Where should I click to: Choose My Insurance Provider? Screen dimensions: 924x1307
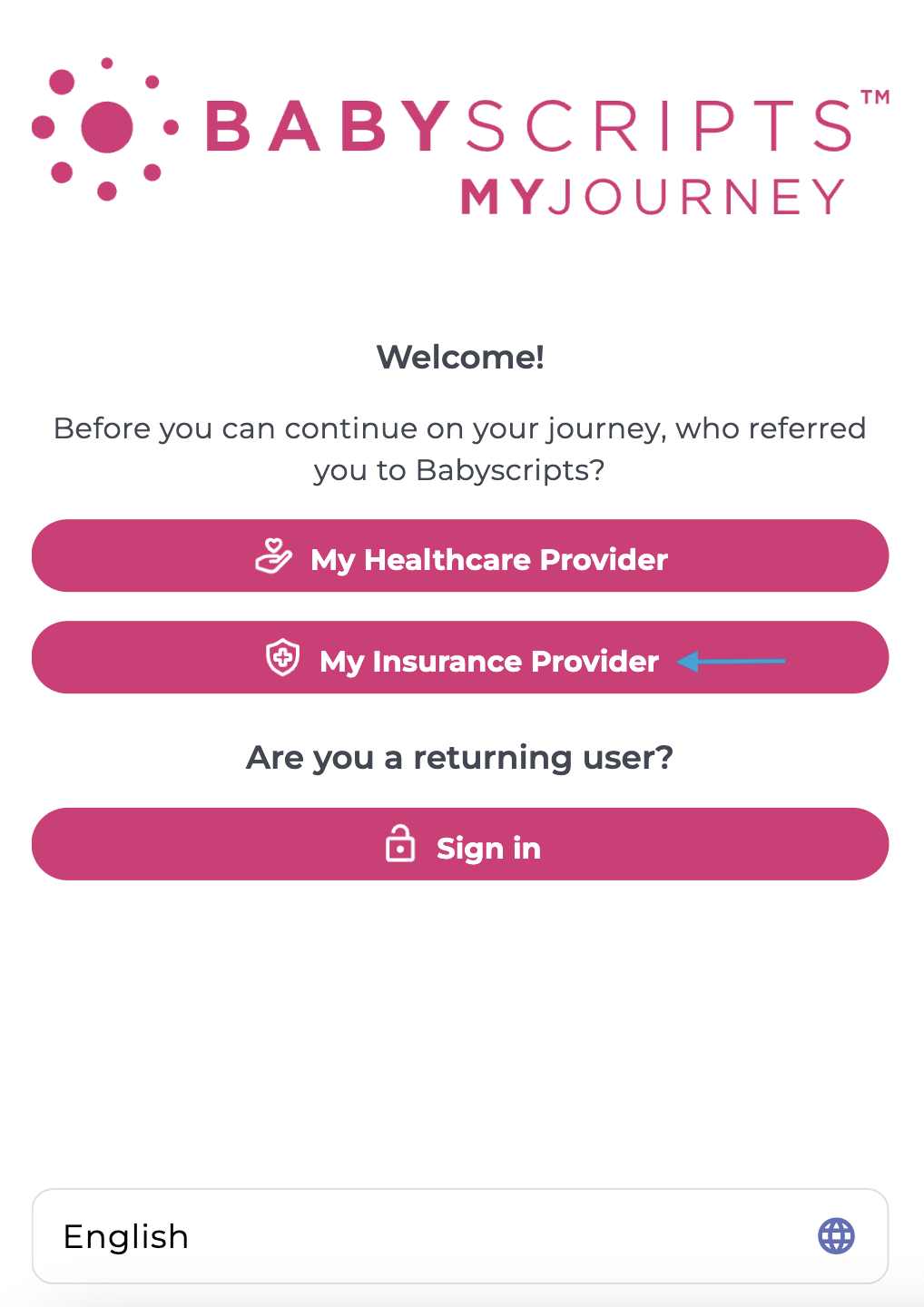click(460, 658)
